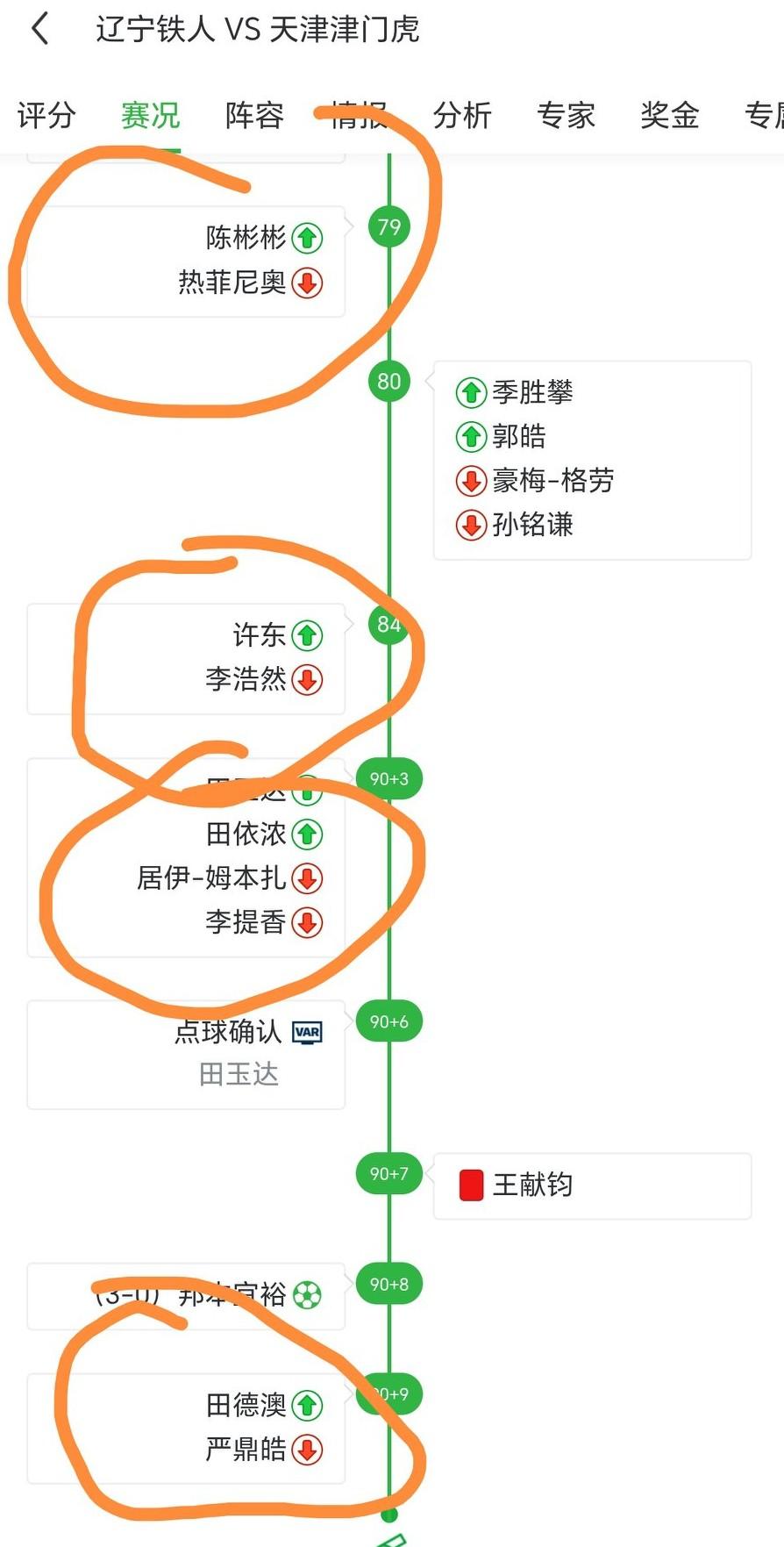Click the green sub-in arrow beside 郭皓

[471, 436]
